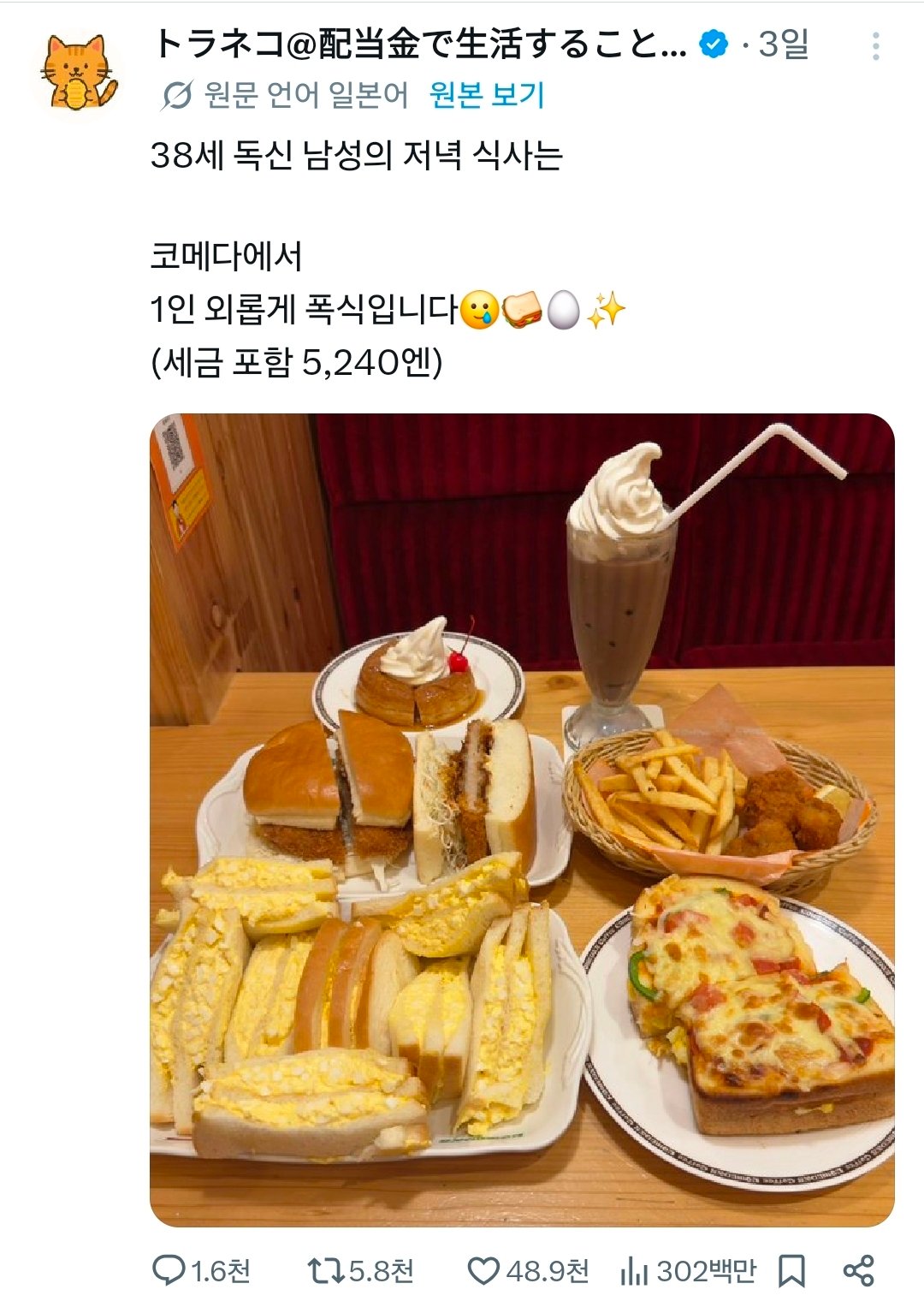Open the orange cat profile avatar

[79, 74]
